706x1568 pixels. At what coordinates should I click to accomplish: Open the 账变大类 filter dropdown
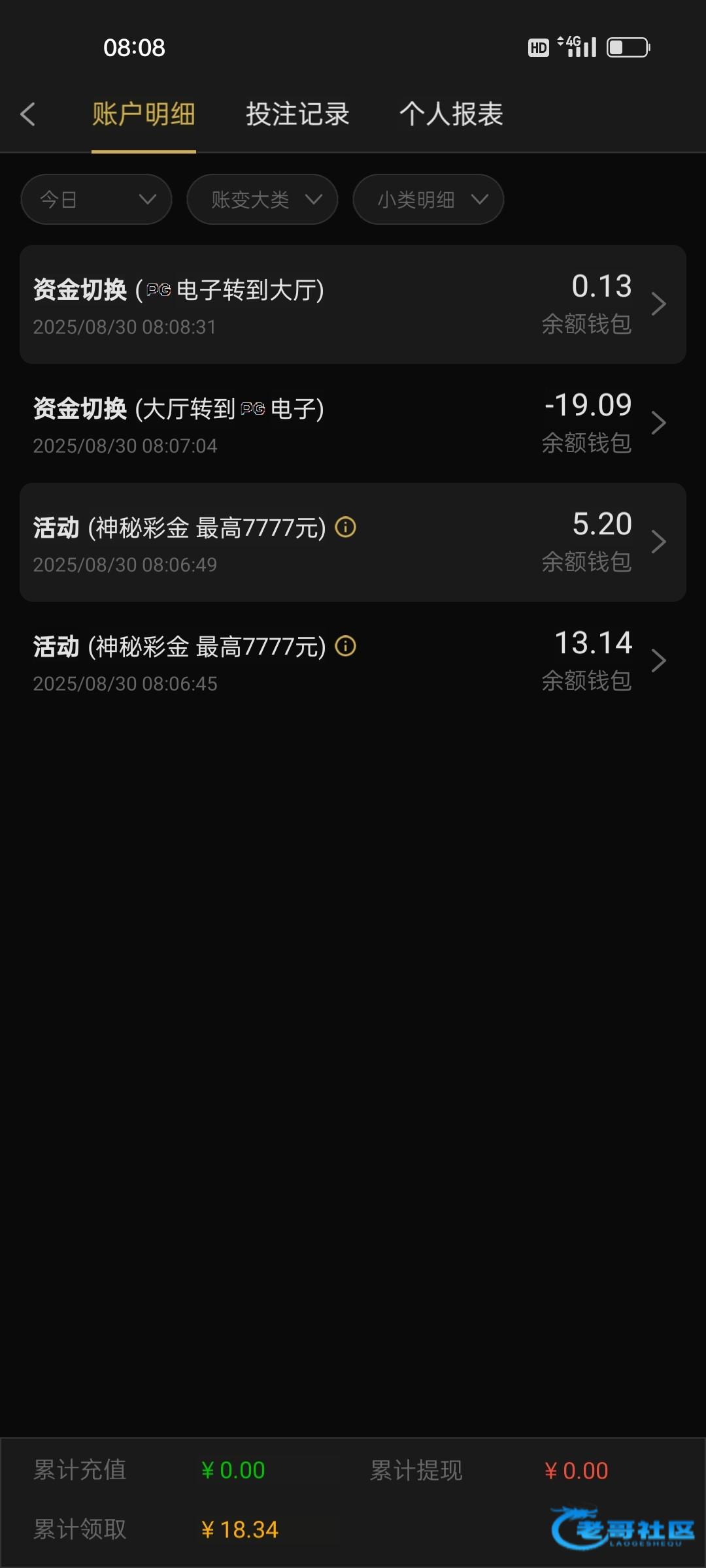click(x=262, y=199)
